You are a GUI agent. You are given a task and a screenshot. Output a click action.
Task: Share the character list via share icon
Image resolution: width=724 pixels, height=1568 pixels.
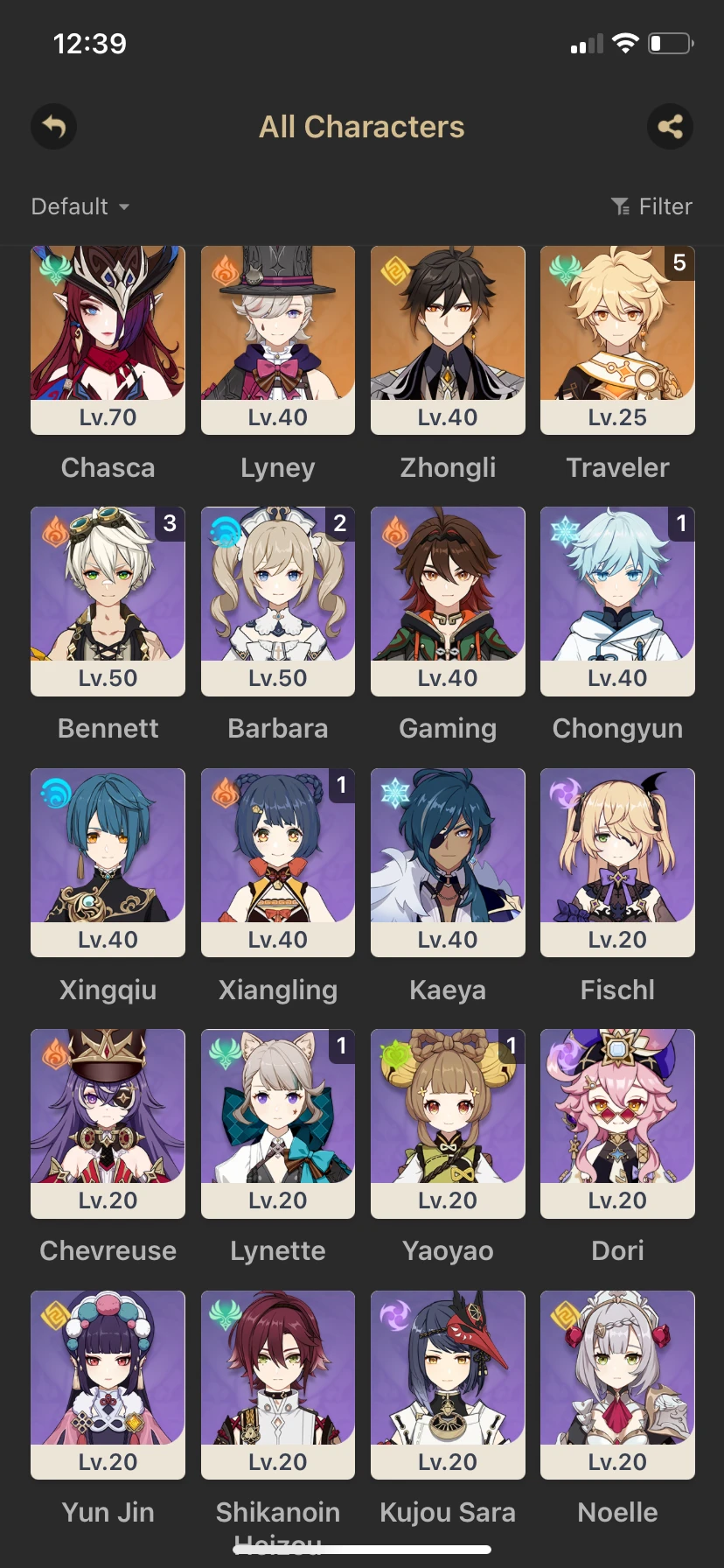click(670, 126)
